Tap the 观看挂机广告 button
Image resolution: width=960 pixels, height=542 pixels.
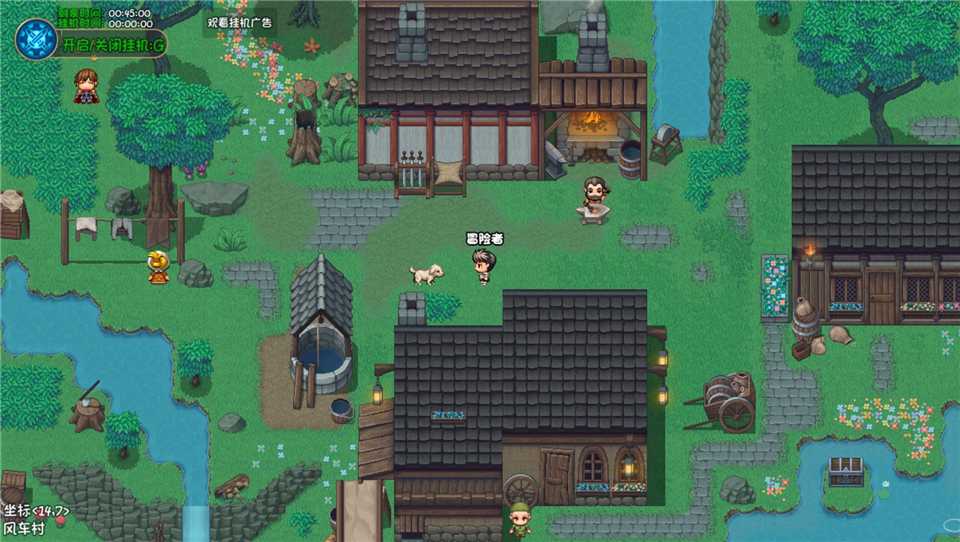tap(240, 23)
